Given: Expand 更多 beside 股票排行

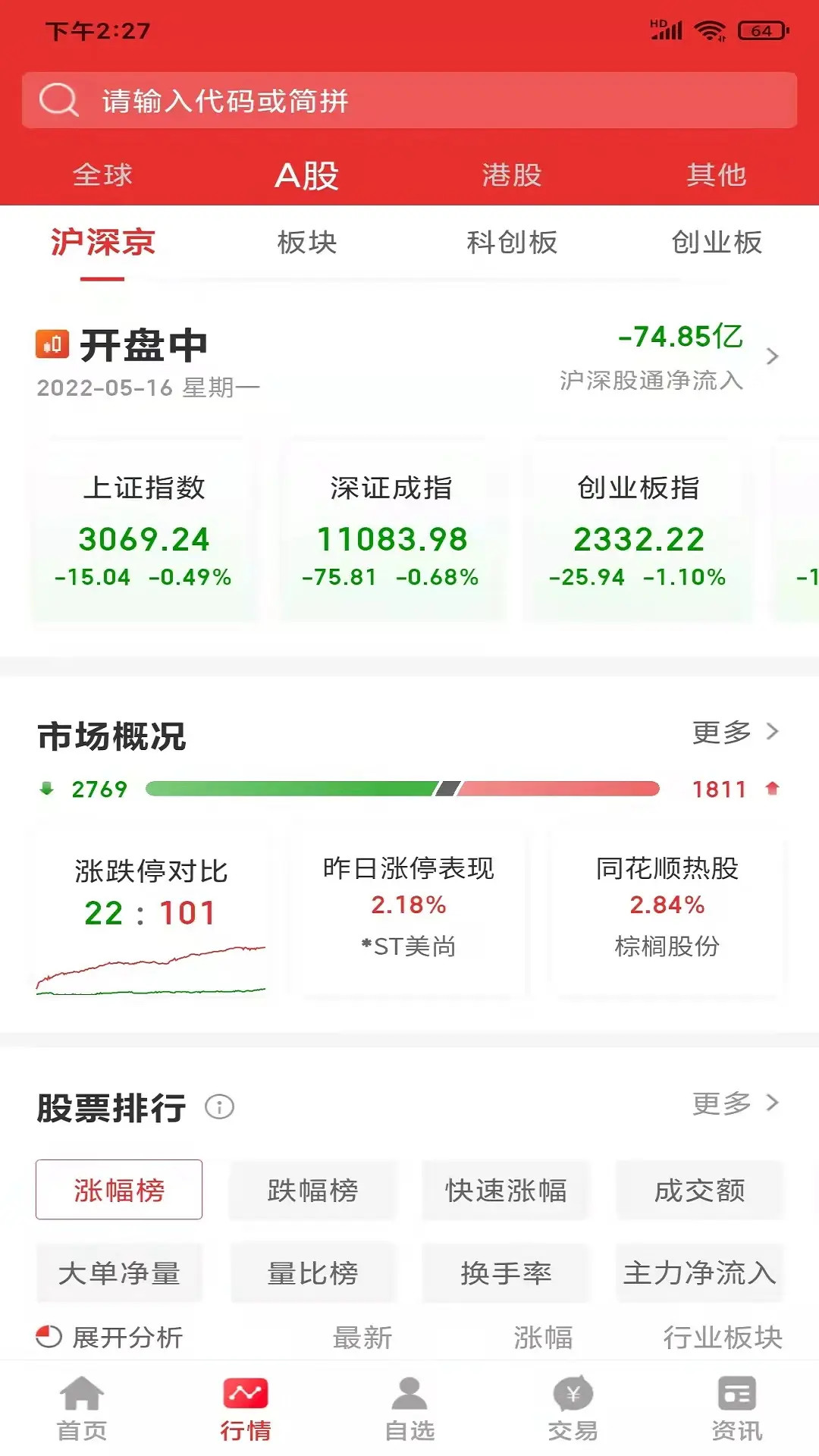Looking at the screenshot, I should click(734, 1105).
